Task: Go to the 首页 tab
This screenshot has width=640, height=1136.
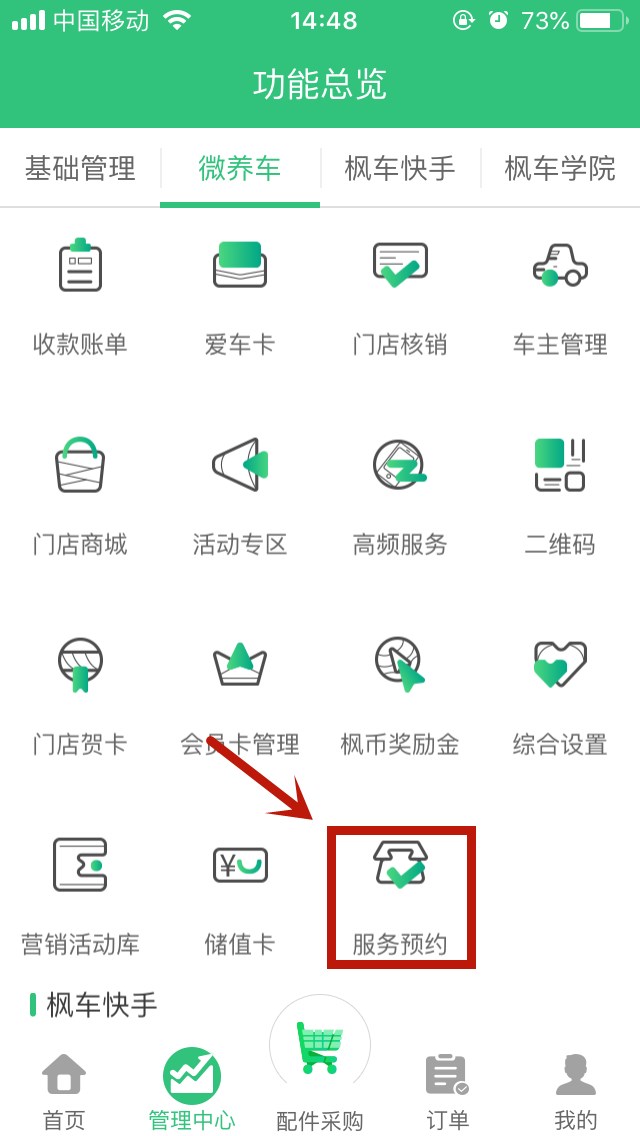Action: pyautogui.click(x=64, y=1090)
